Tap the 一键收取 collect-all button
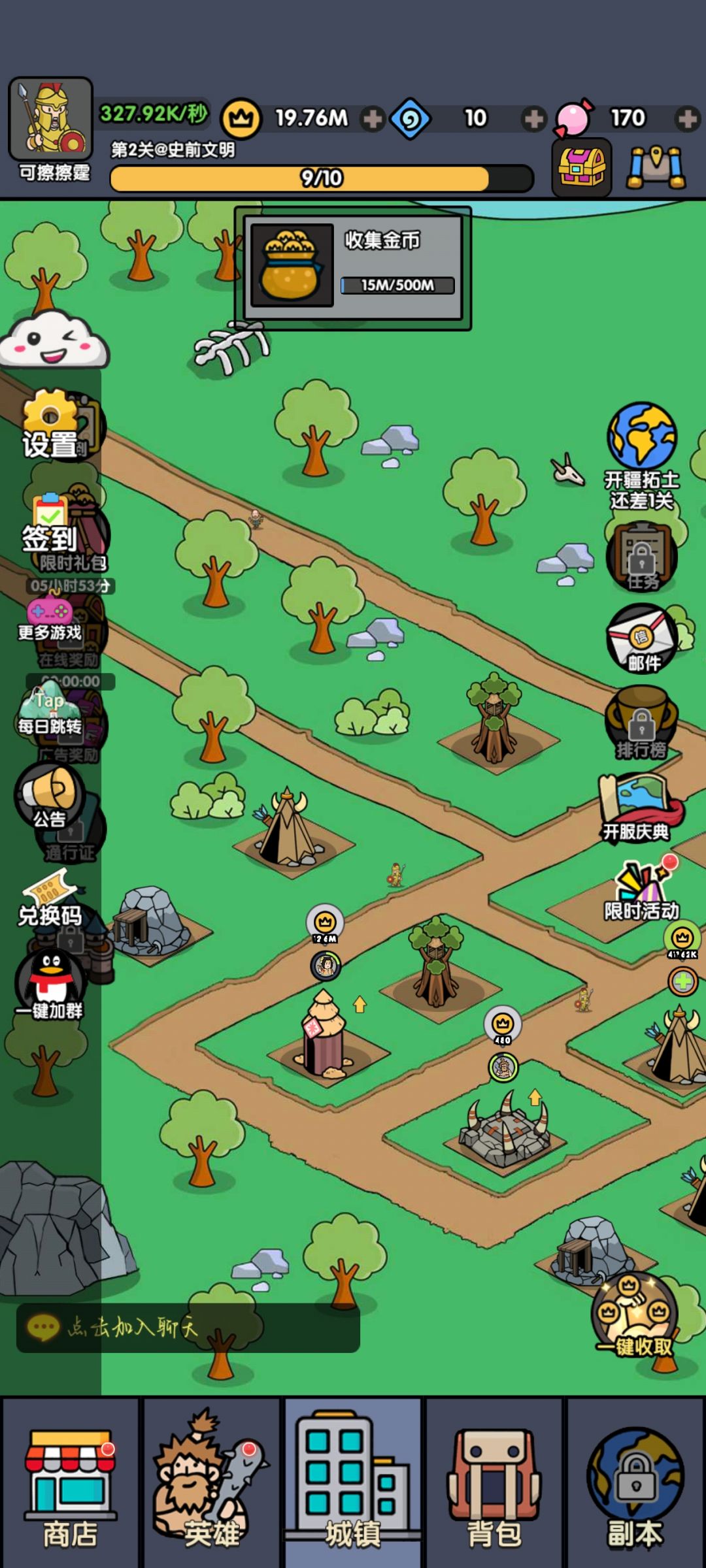 pyautogui.click(x=635, y=1315)
